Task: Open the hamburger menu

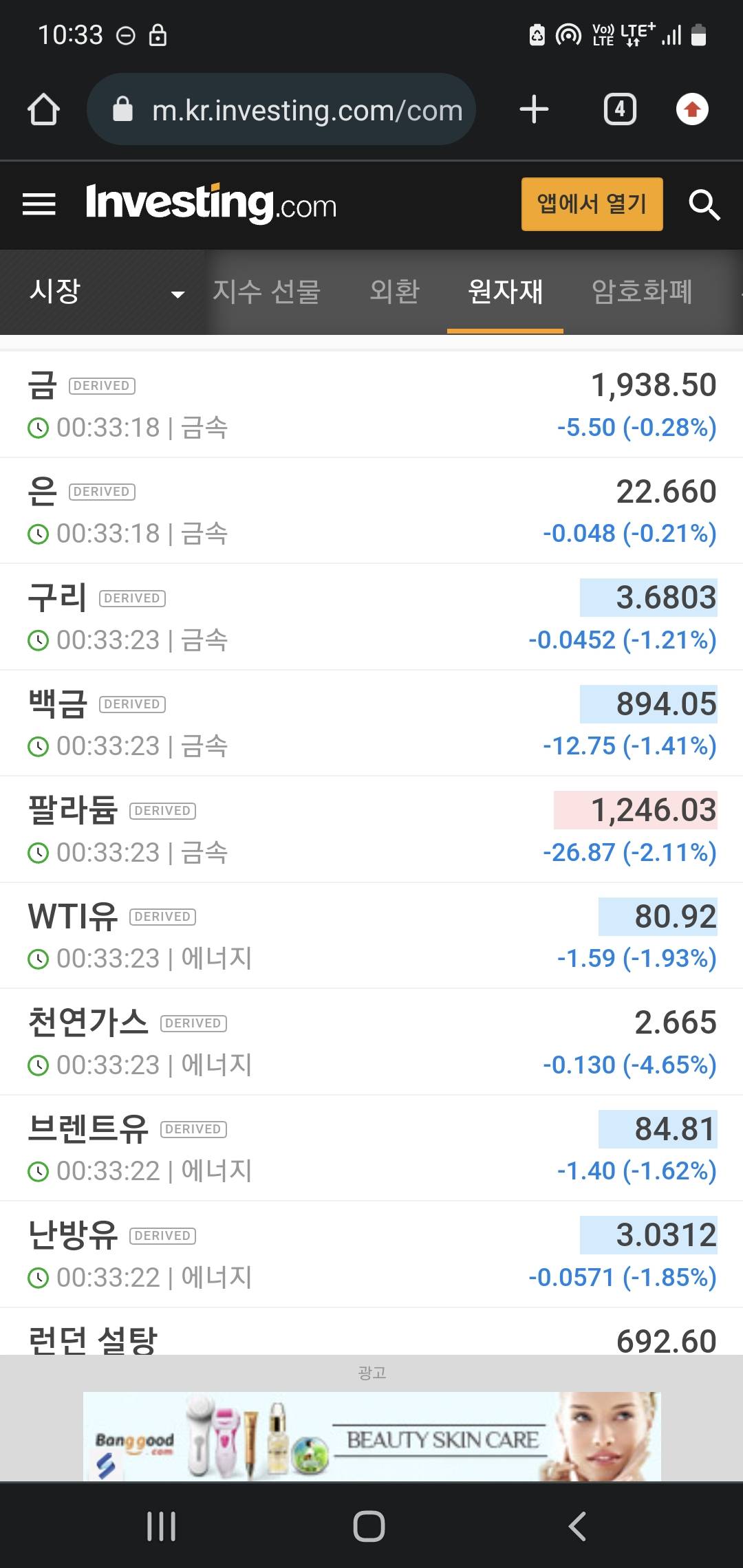Action: (39, 204)
